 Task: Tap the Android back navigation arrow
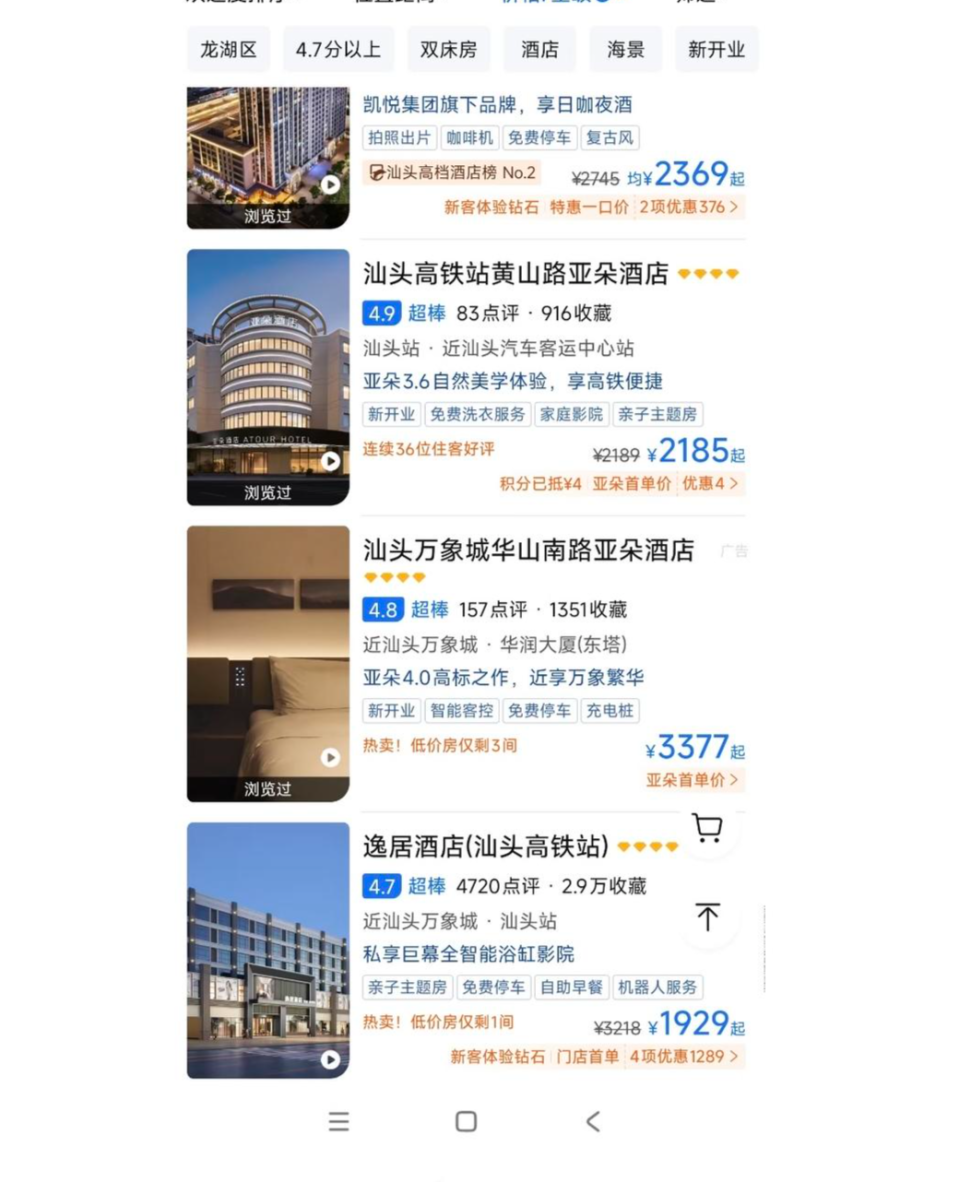click(593, 1122)
